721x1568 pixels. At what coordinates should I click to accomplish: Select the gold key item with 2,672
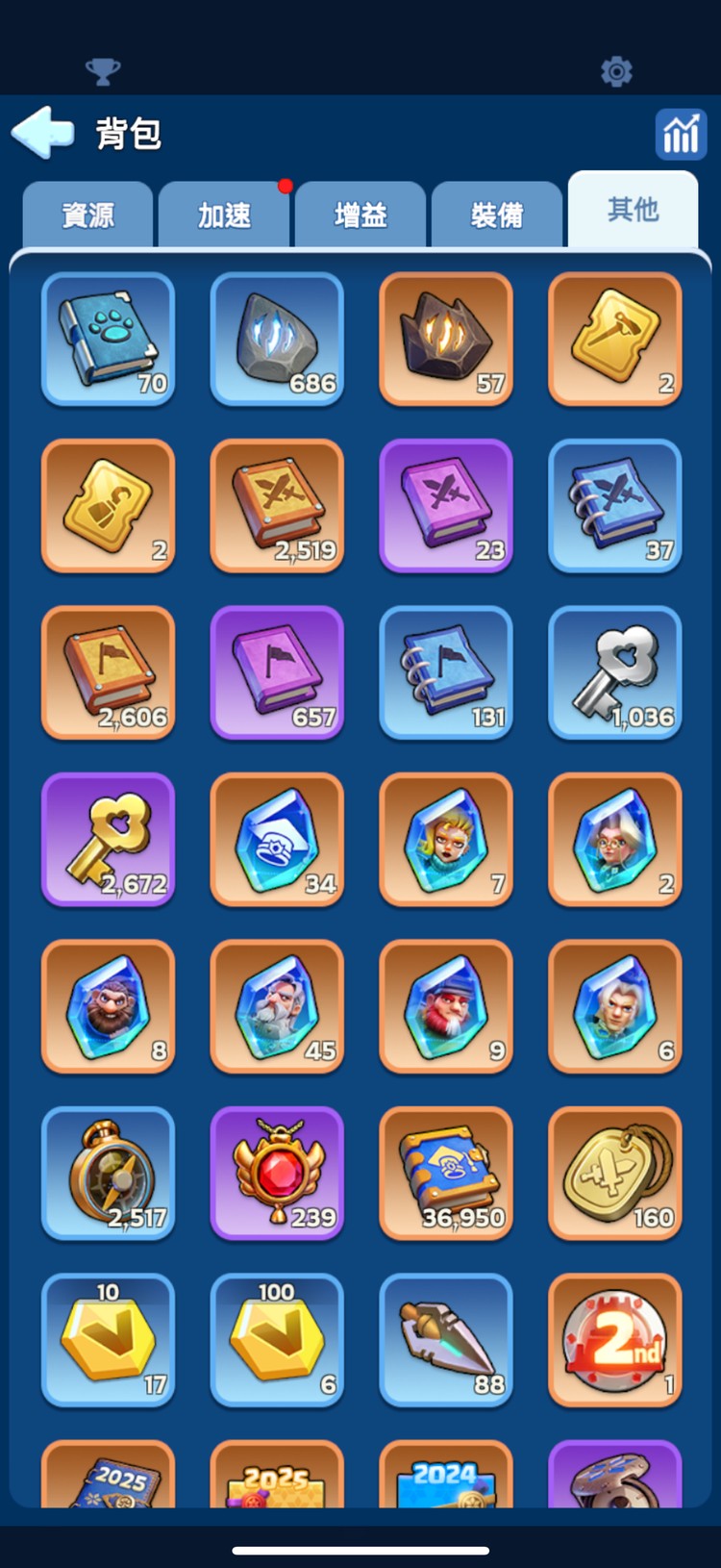coord(108,840)
